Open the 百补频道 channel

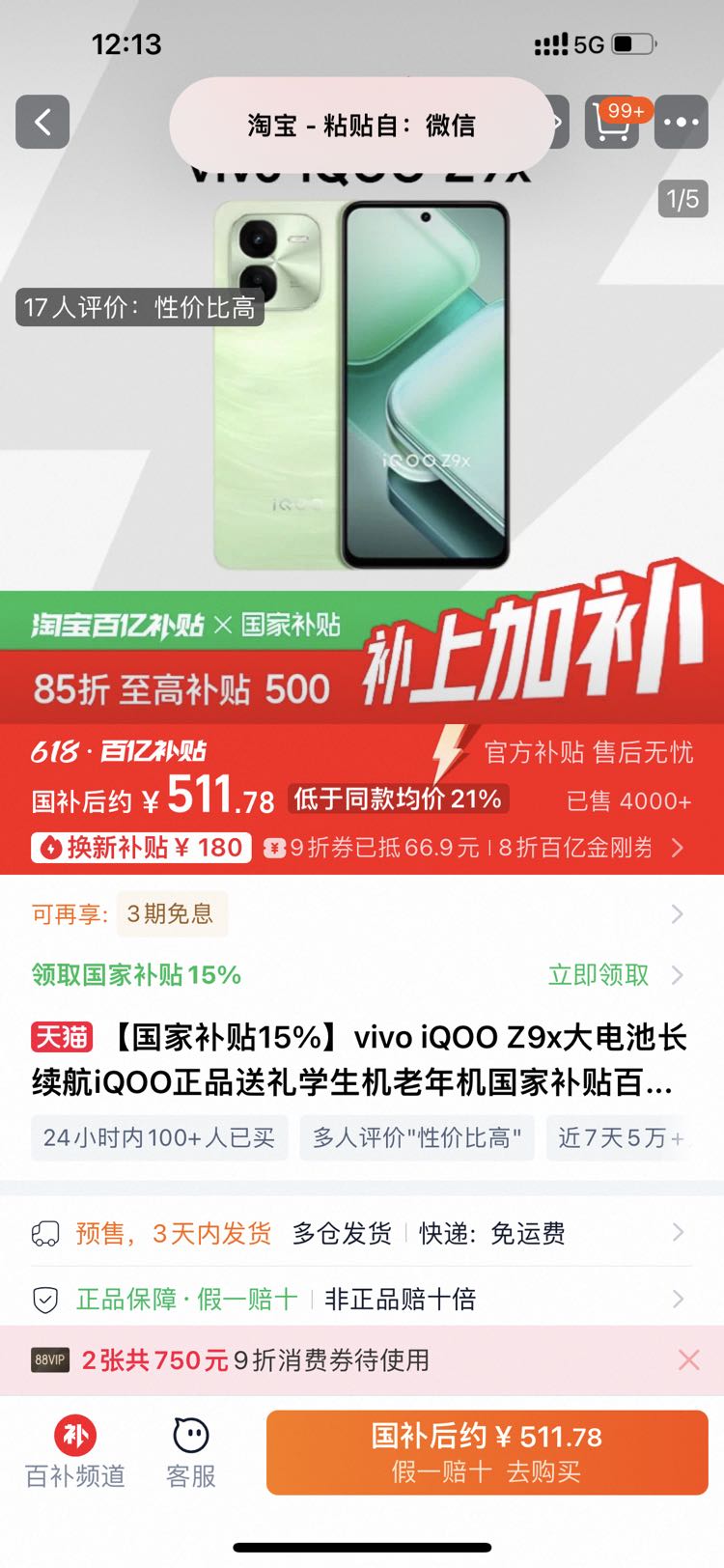(x=75, y=1453)
